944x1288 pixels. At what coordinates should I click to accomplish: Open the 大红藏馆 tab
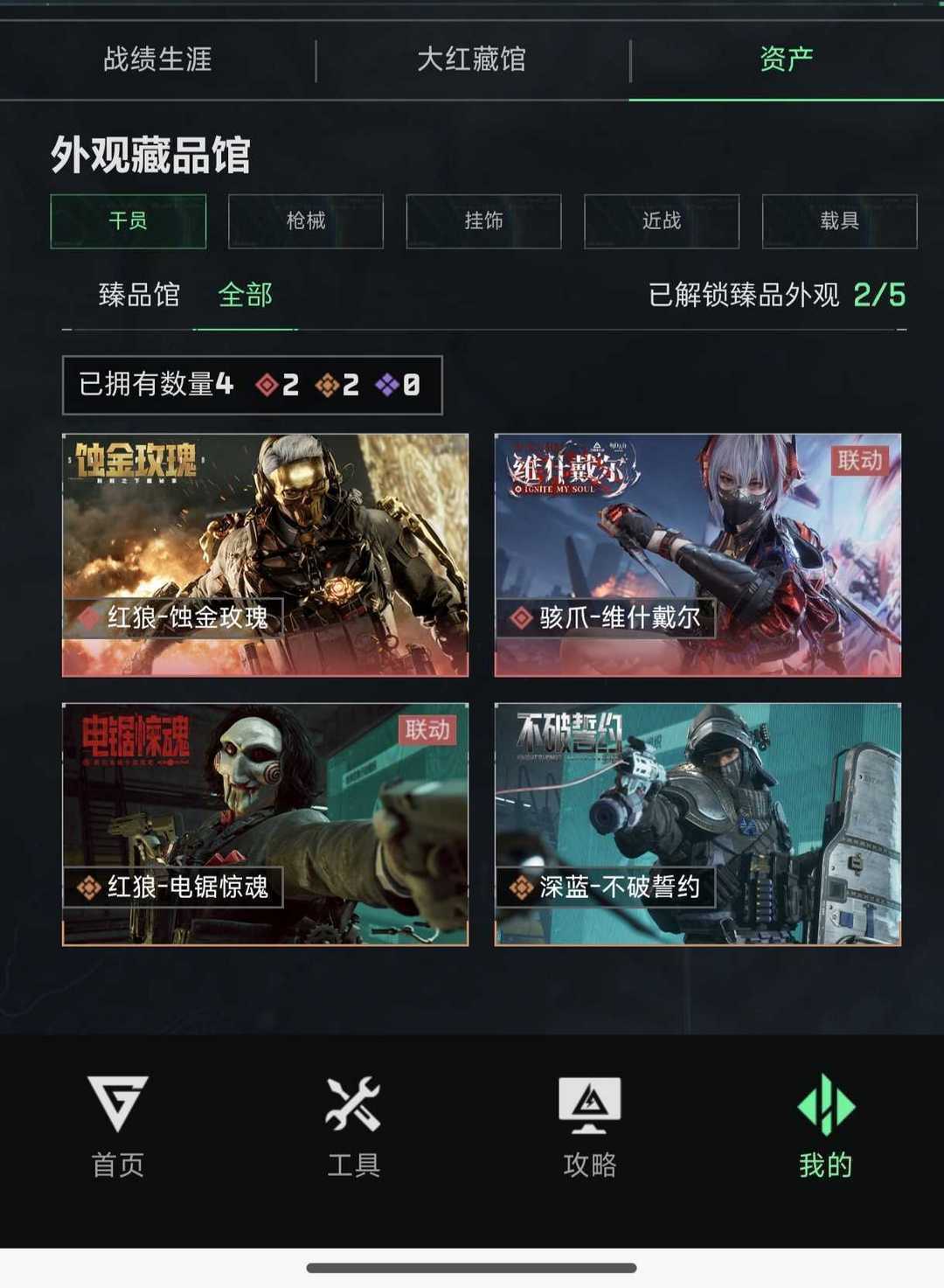click(x=471, y=59)
